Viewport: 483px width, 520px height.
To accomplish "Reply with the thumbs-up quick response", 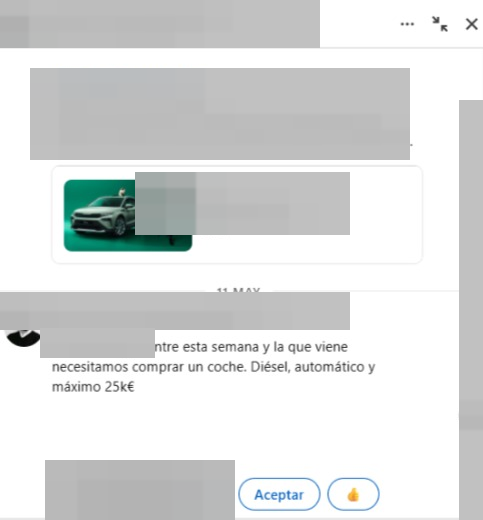I will pos(353,494).
